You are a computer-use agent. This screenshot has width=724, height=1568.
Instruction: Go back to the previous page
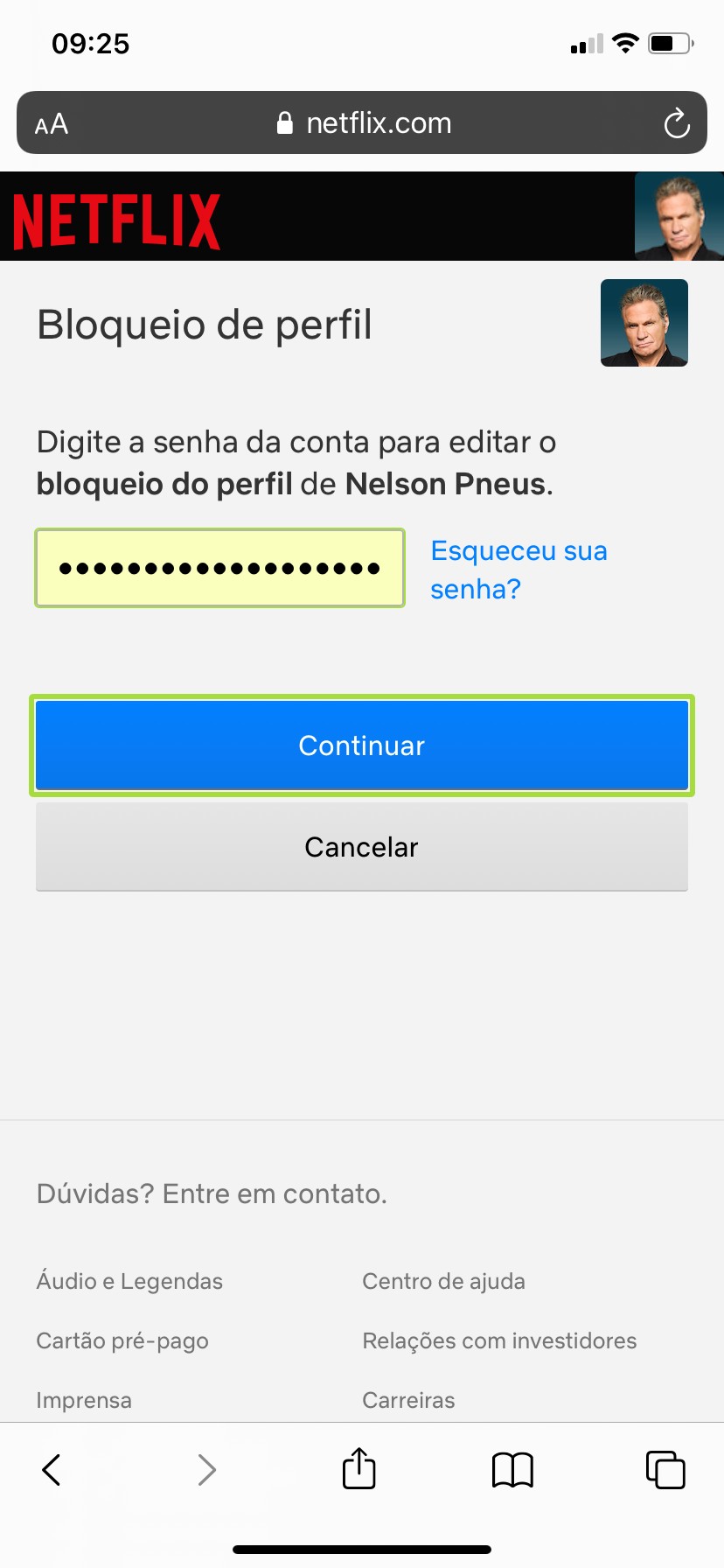pyautogui.click(x=52, y=1470)
